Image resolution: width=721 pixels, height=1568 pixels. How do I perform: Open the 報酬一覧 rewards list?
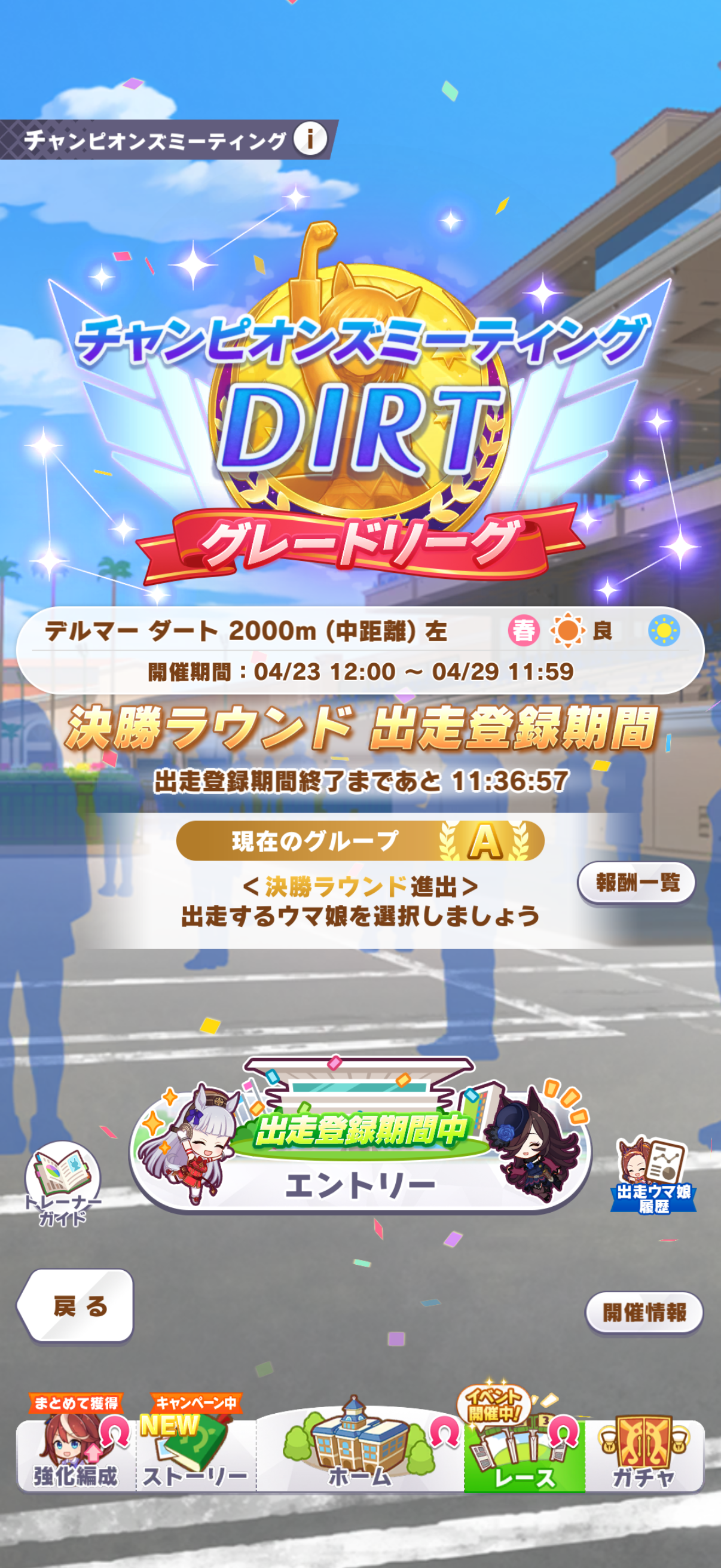click(x=637, y=882)
